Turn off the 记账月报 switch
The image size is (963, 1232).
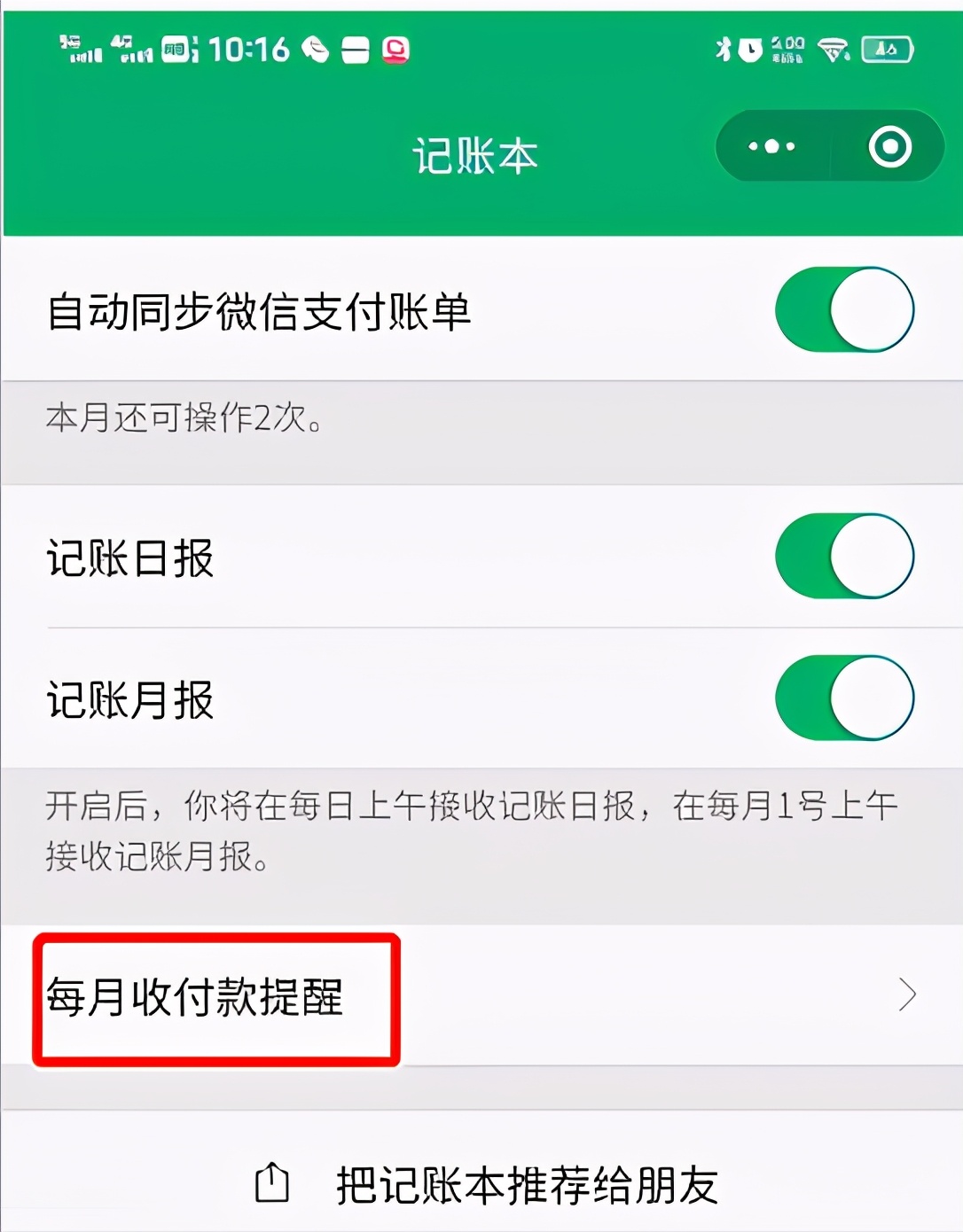[843, 698]
